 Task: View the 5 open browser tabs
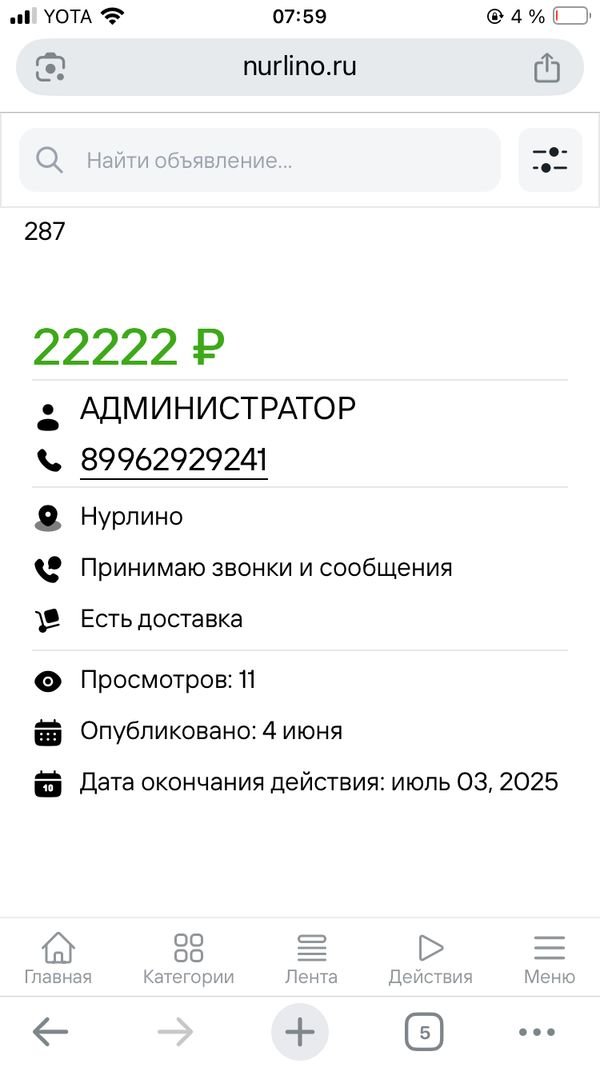coord(424,1033)
